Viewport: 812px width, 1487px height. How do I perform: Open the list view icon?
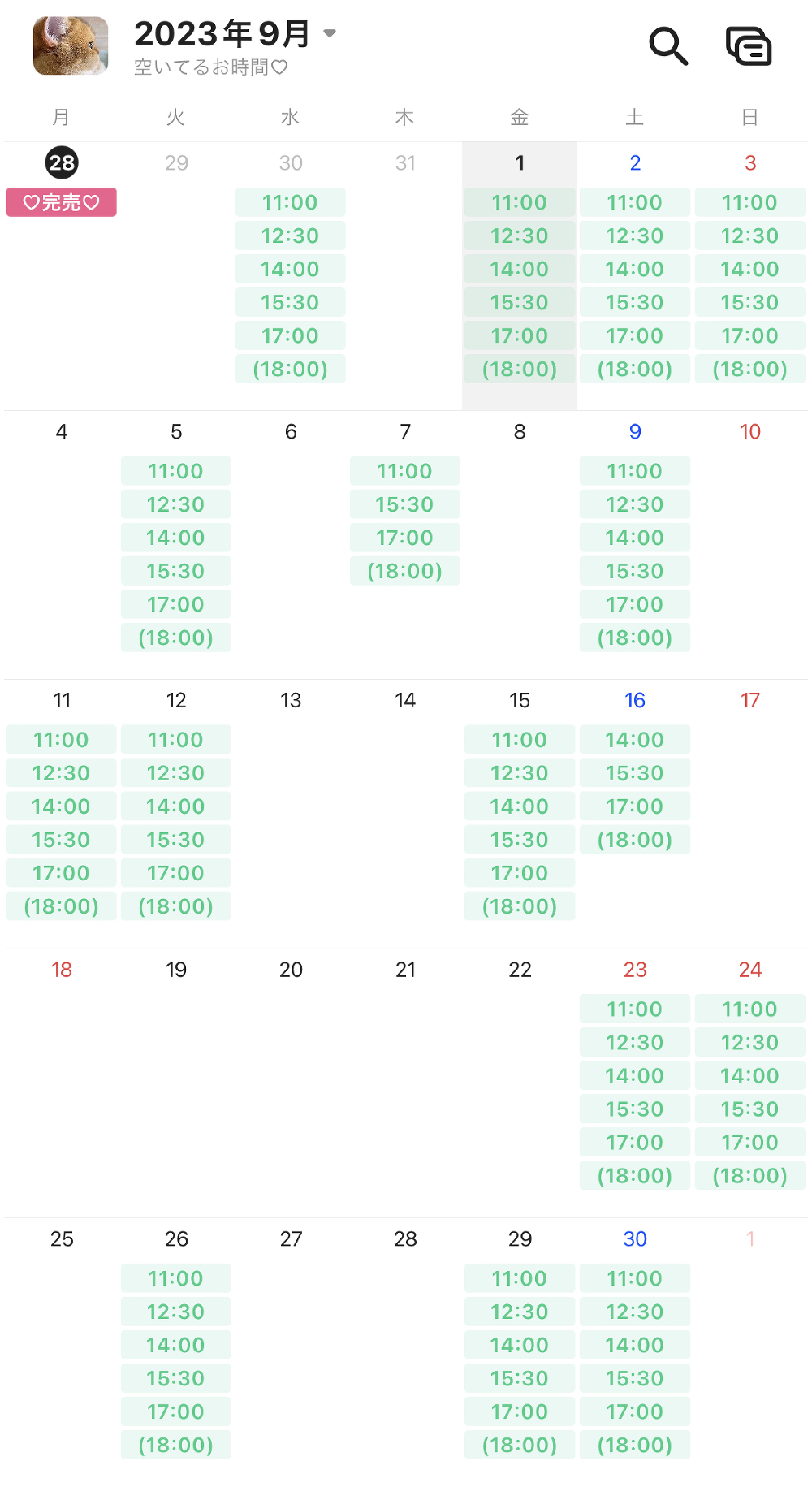(x=749, y=46)
